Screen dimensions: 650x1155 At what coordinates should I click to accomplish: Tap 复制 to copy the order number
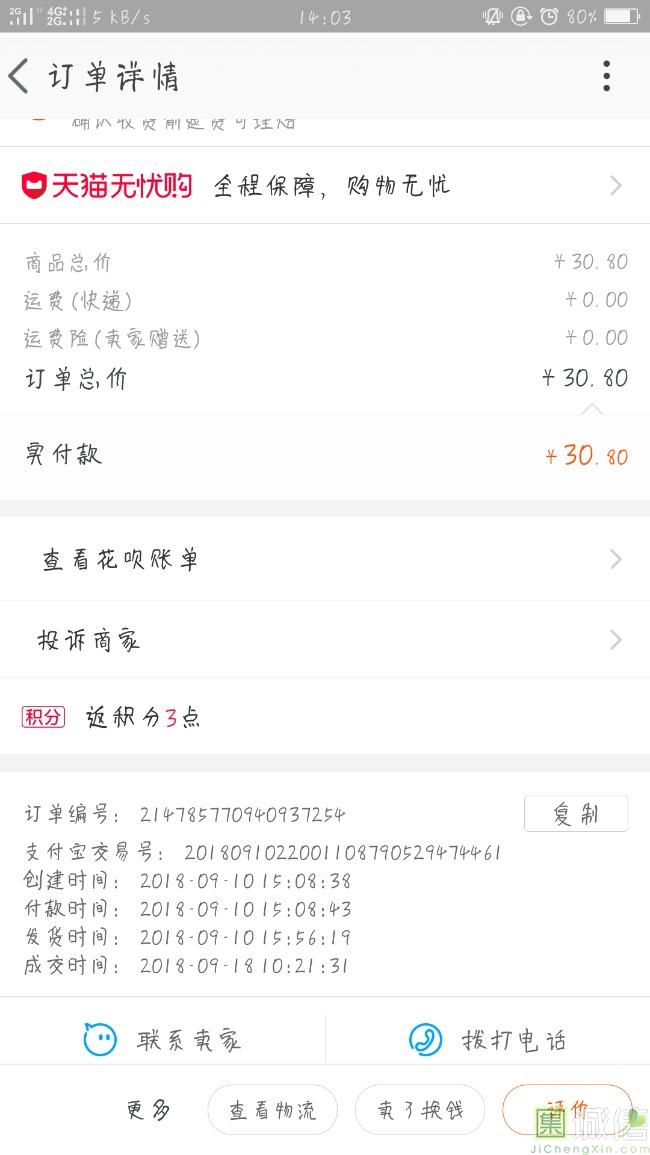575,814
